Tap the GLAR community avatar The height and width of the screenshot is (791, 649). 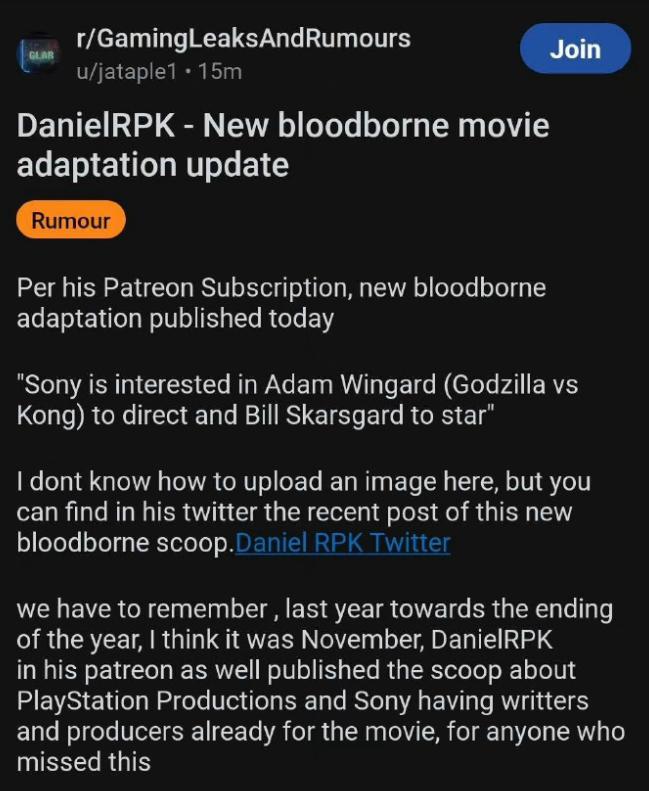[37, 55]
